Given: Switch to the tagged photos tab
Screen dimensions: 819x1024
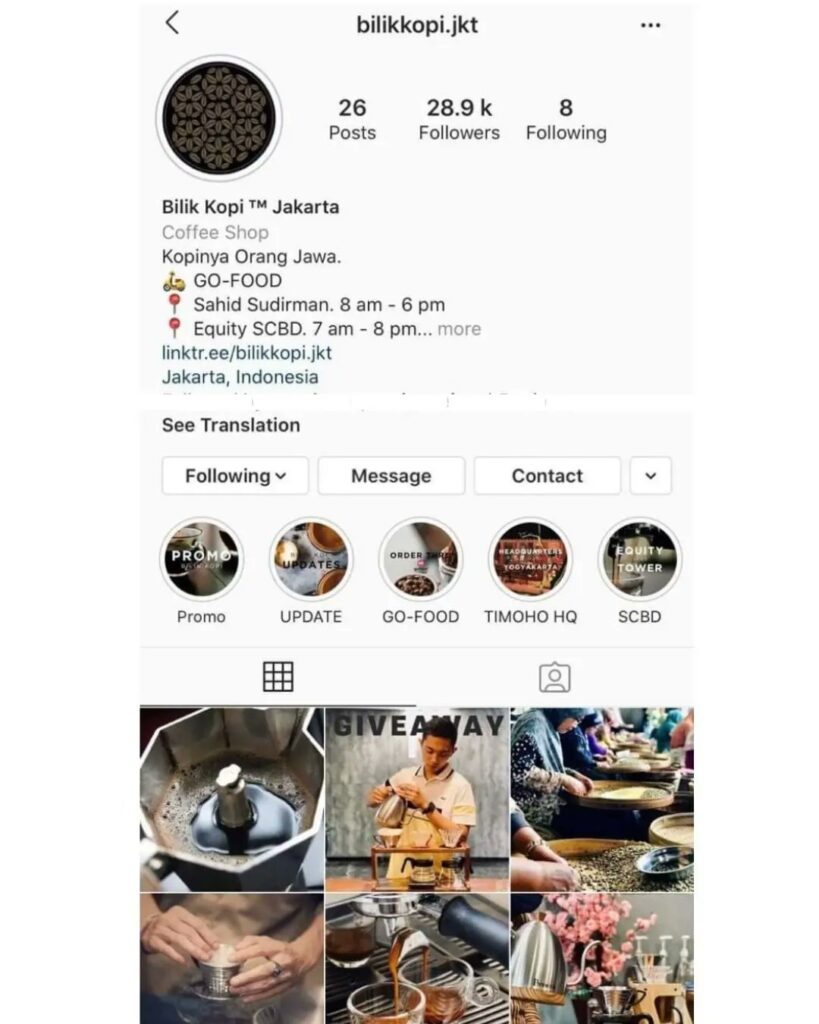Looking at the screenshot, I should coord(554,677).
